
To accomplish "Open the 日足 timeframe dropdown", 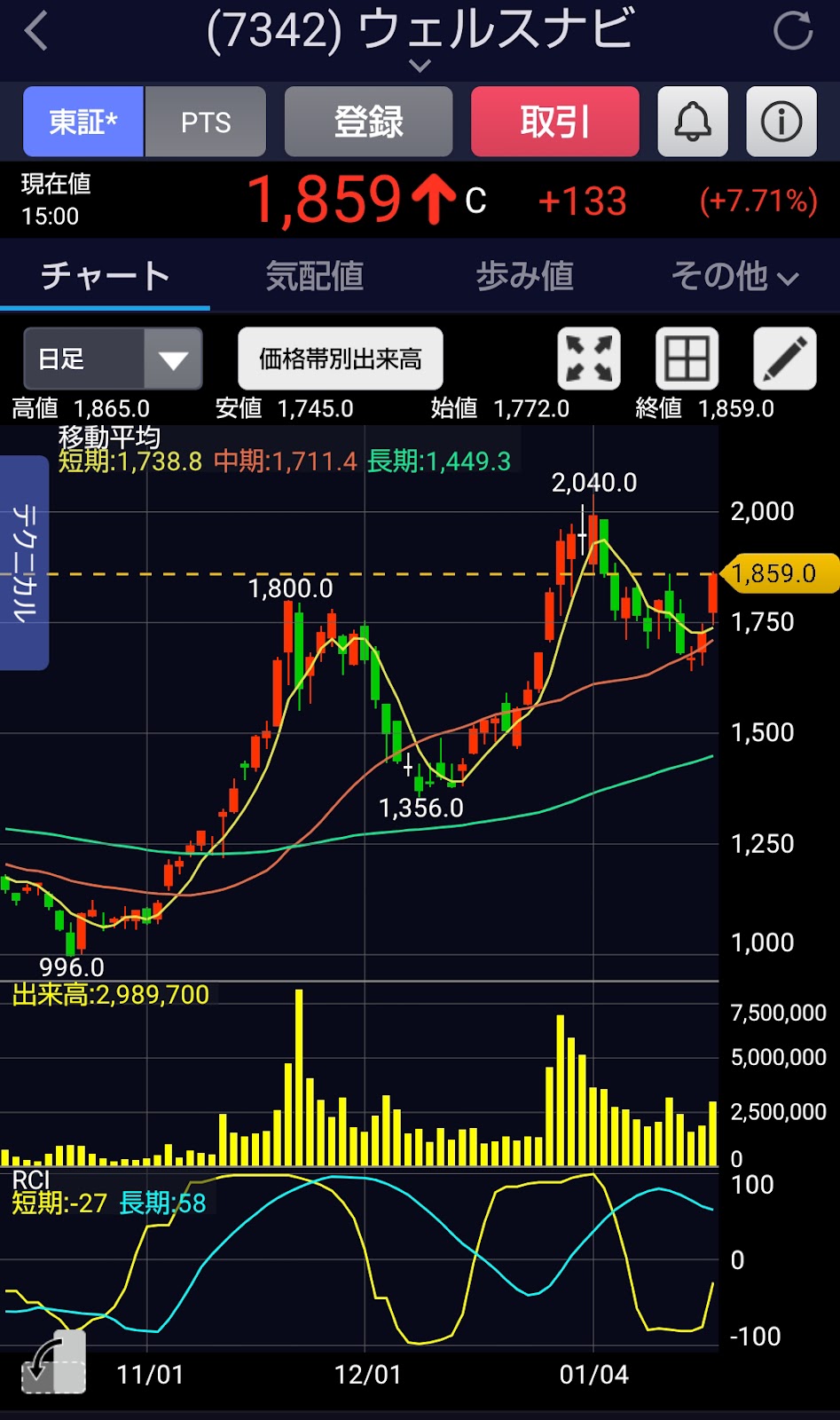I will 113,359.
